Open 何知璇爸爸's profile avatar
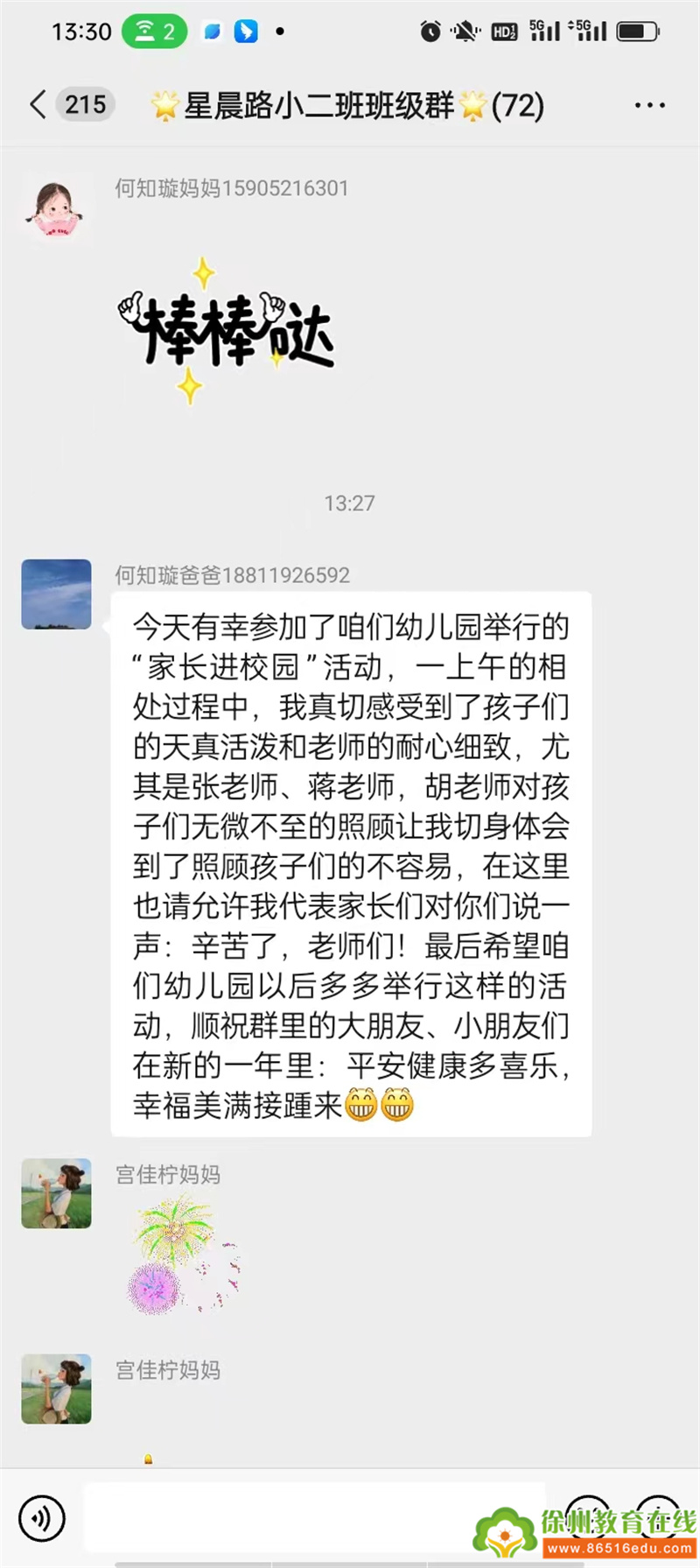 coord(57,594)
